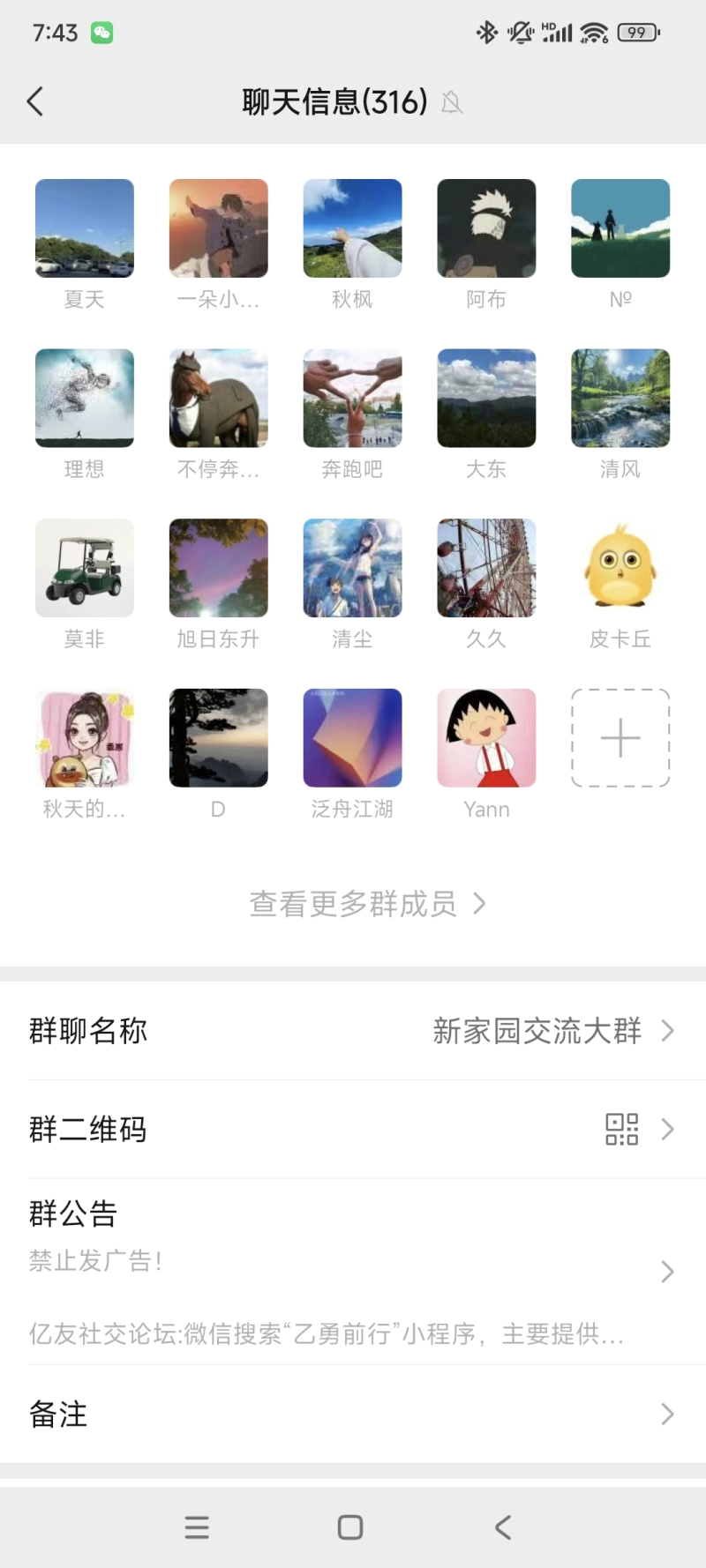
Task: Tap the member named 理想
Action: click(x=85, y=399)
